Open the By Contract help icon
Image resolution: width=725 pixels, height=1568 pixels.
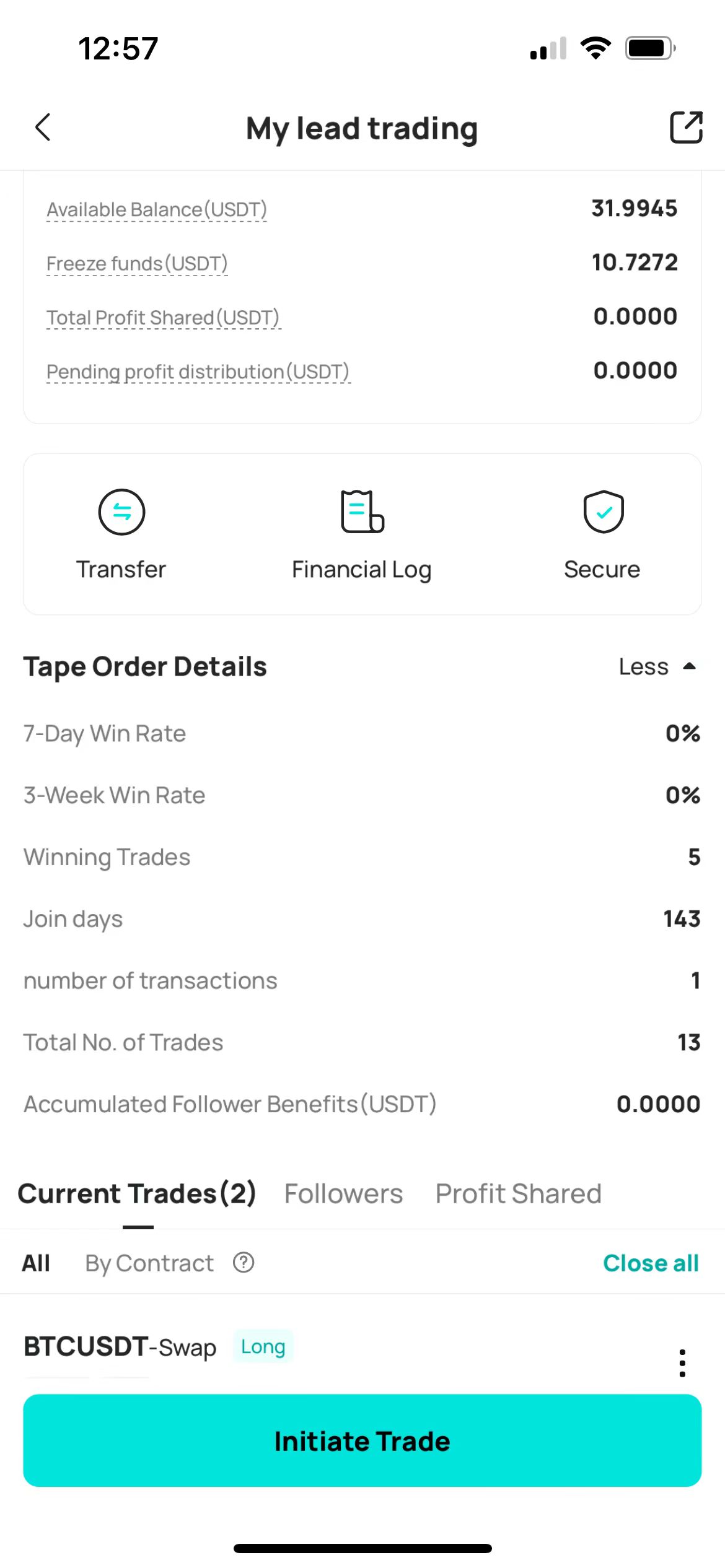(x=244, y=1263)
